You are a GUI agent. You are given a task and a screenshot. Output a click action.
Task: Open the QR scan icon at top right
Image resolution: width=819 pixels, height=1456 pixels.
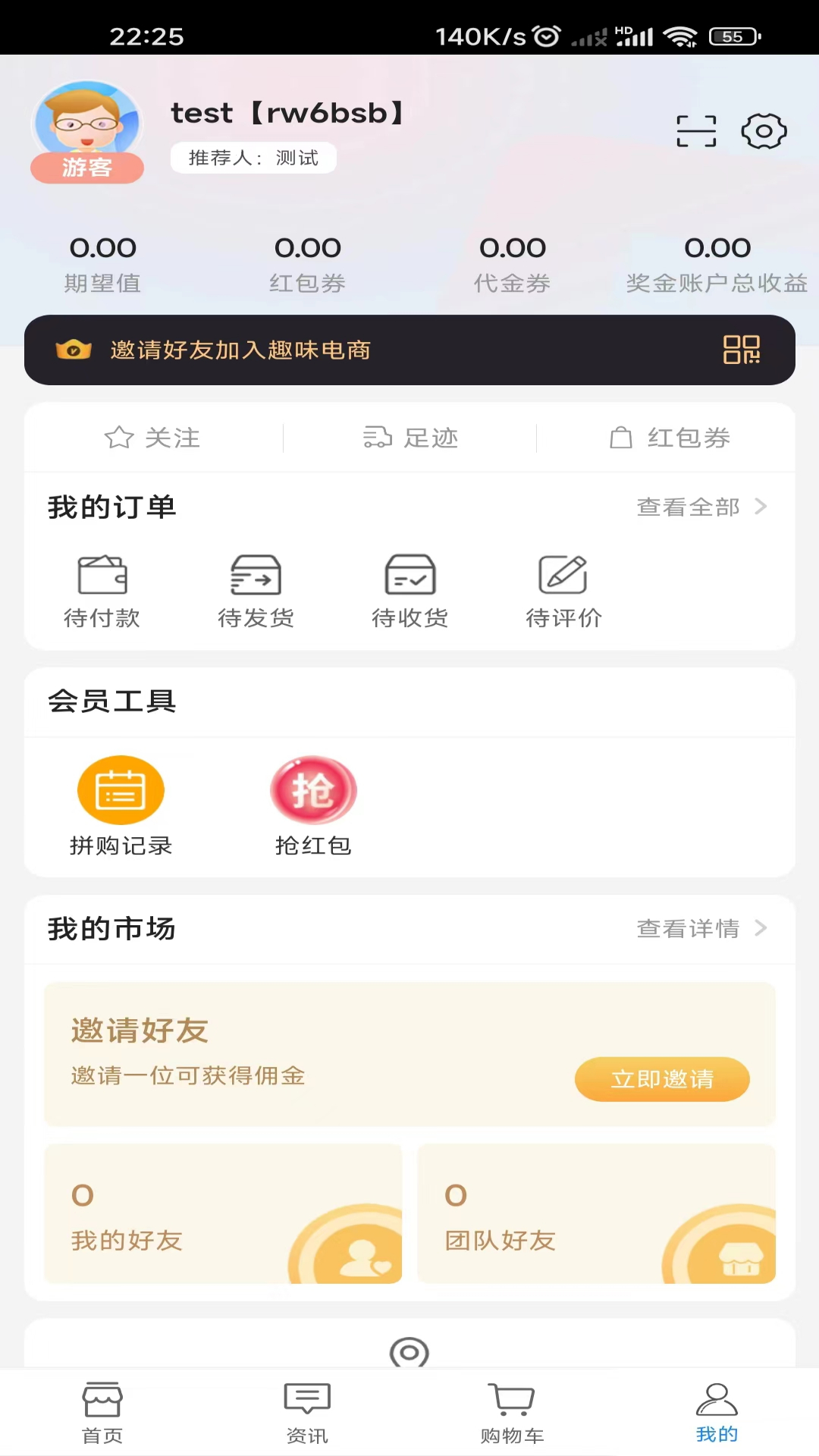695,130
